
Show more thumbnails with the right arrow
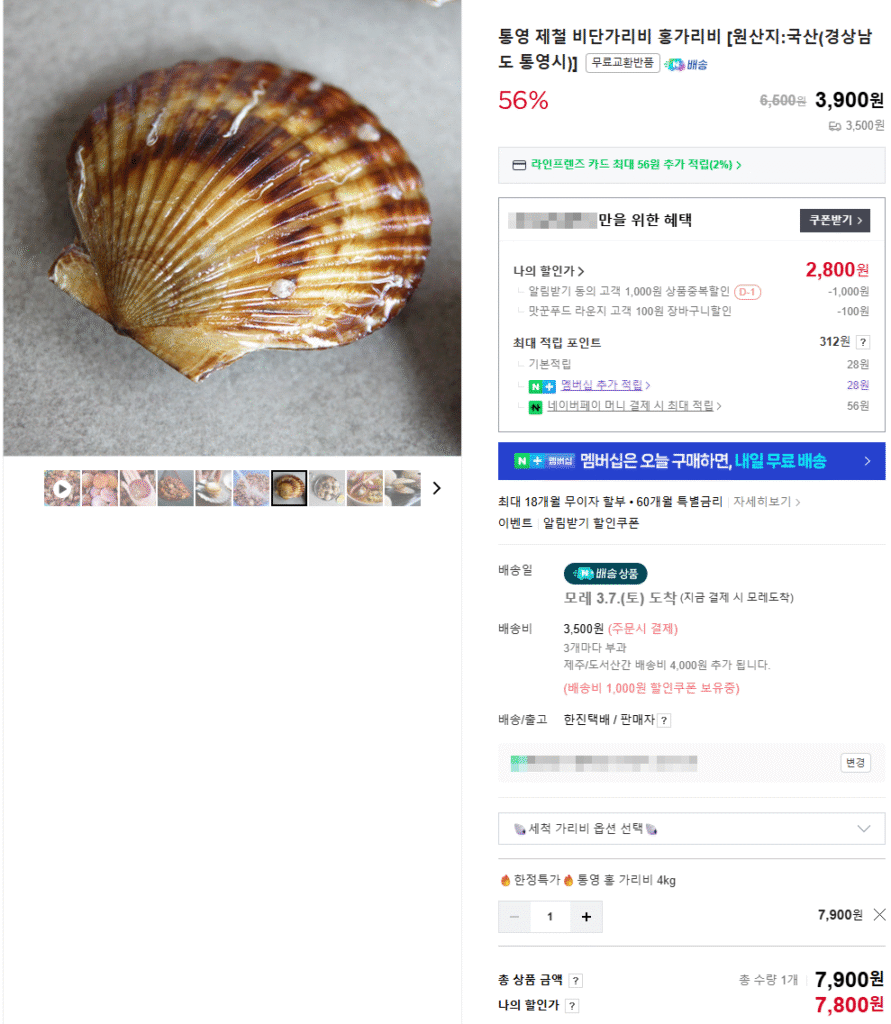[x=436, y=488]
